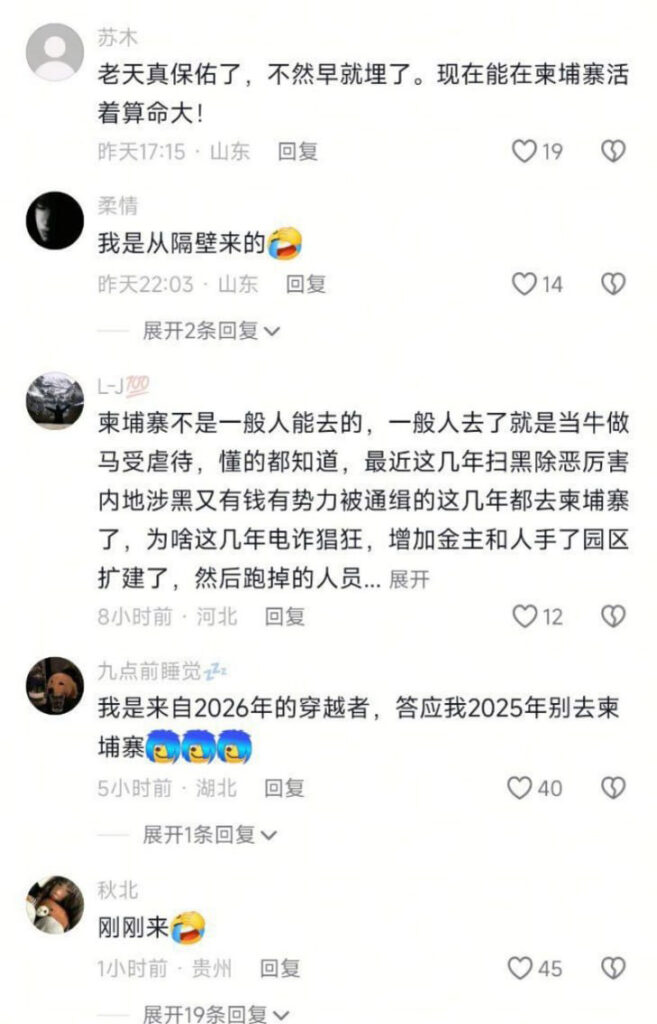Reply to 九点前睡觉's comment
Image resolution: width=657 pixels, height=1024 pixels.
284,788
